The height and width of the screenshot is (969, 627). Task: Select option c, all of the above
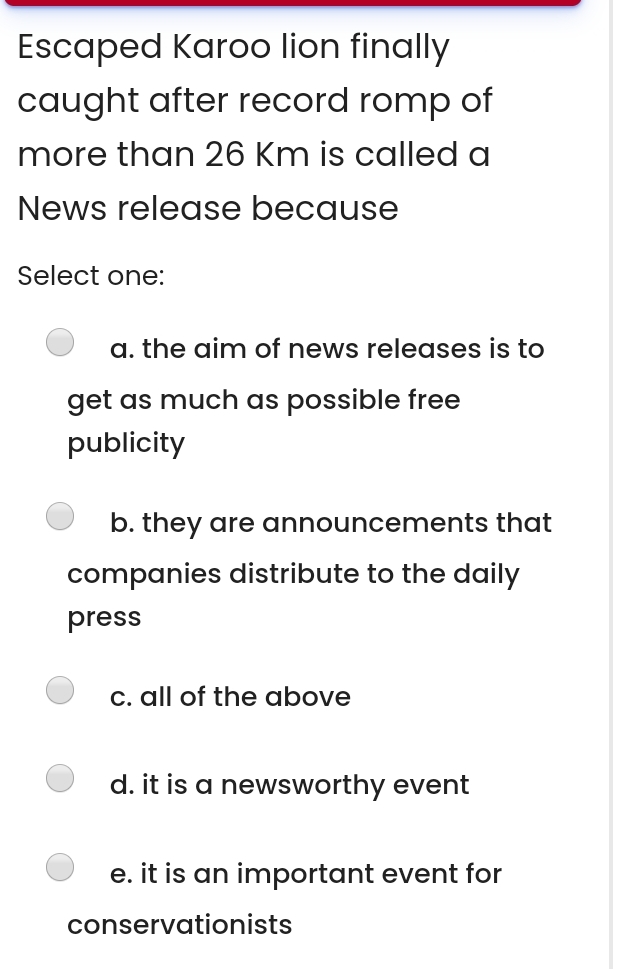click(60, 691)
